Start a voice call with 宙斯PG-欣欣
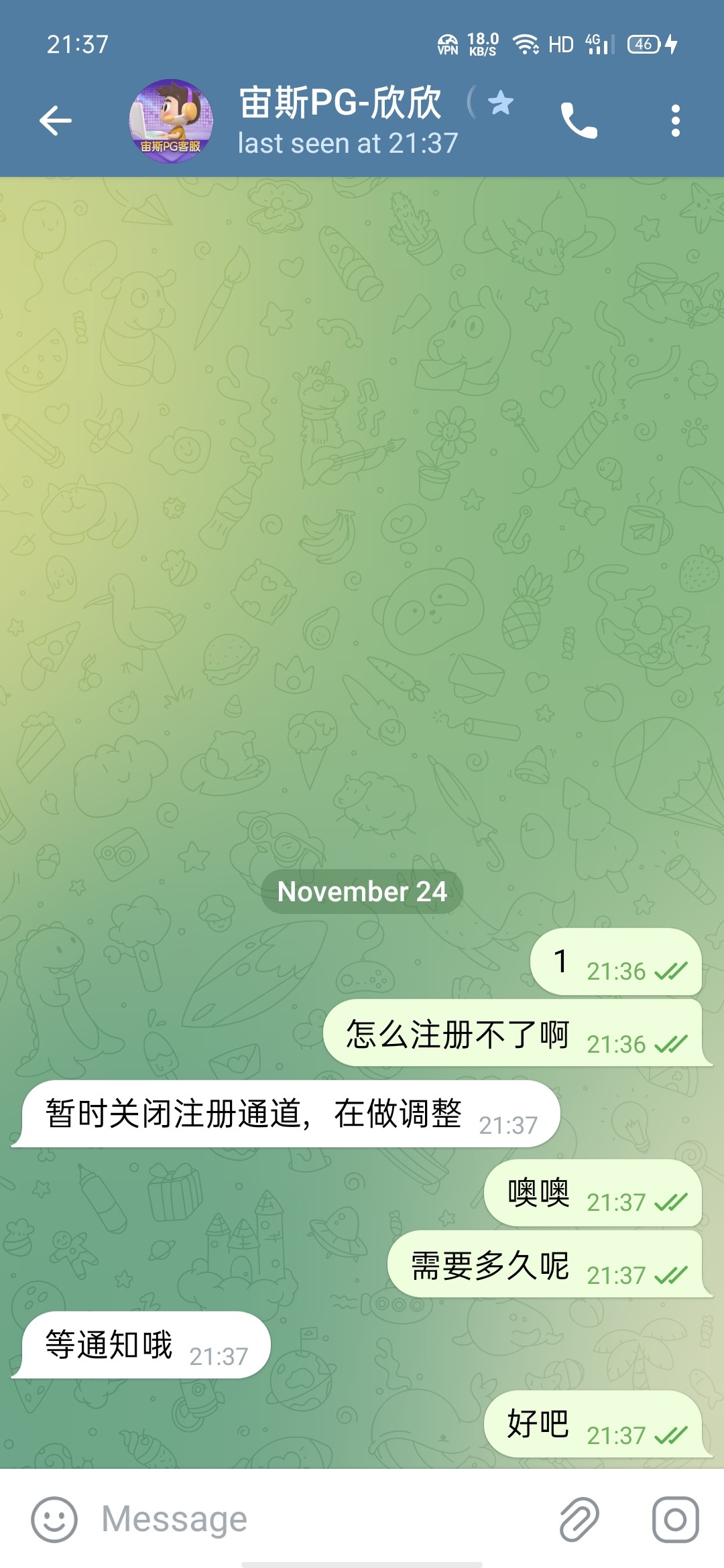724x1568 pixels. [579, 121]
